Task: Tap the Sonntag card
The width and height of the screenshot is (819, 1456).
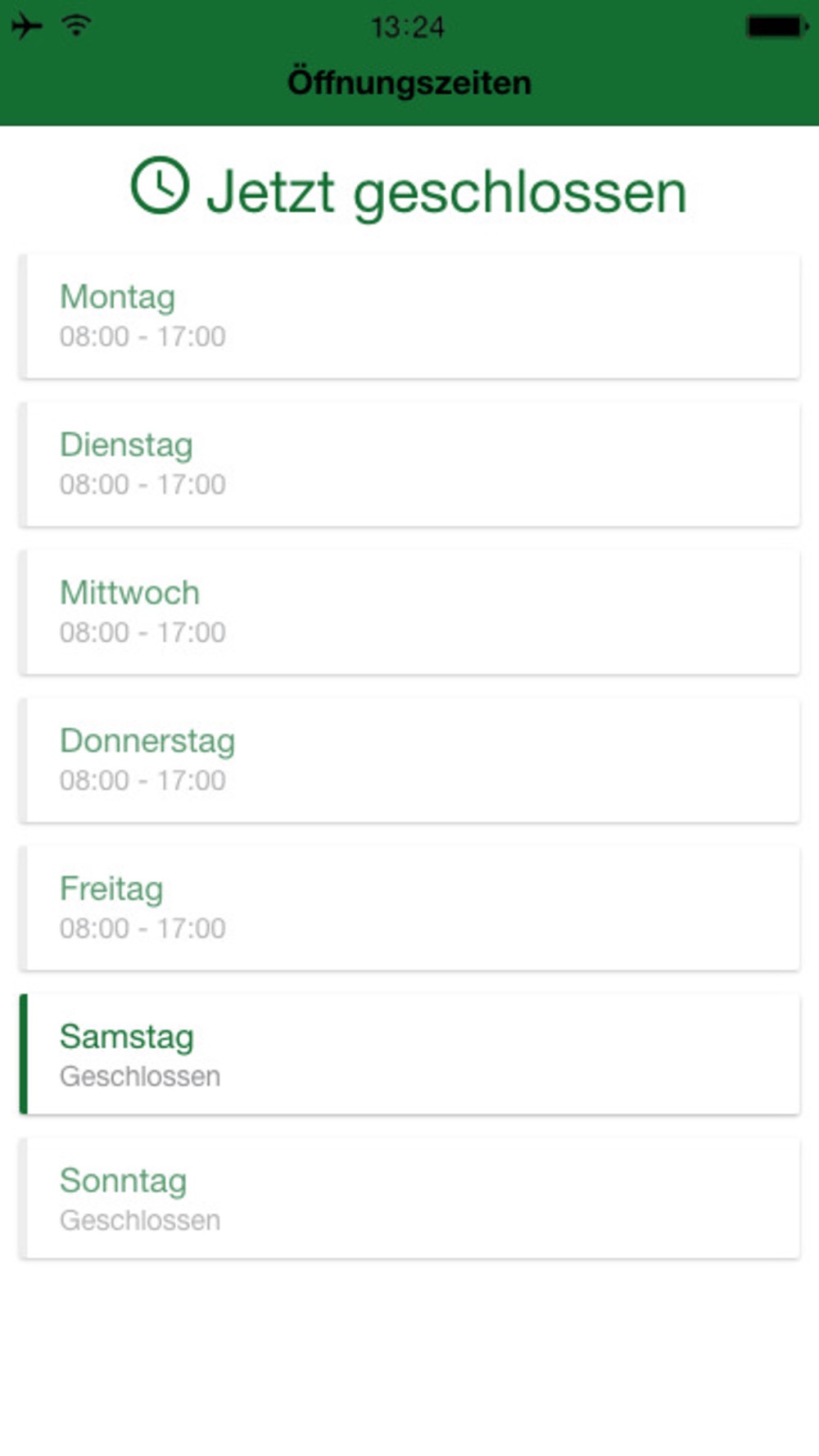Action: (x=409, y=1198)
